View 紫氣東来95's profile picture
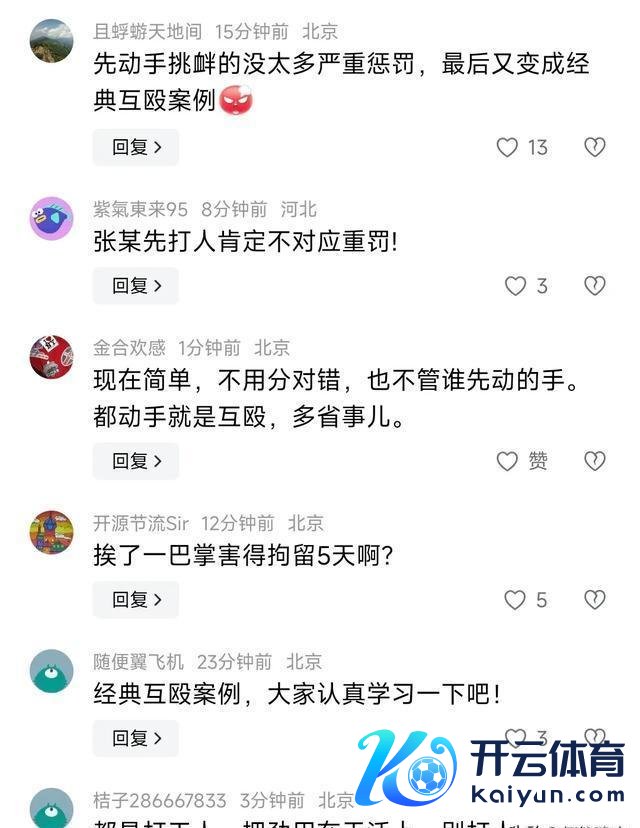The height and width of the screenshot is (828, 640). click(51, 218)
